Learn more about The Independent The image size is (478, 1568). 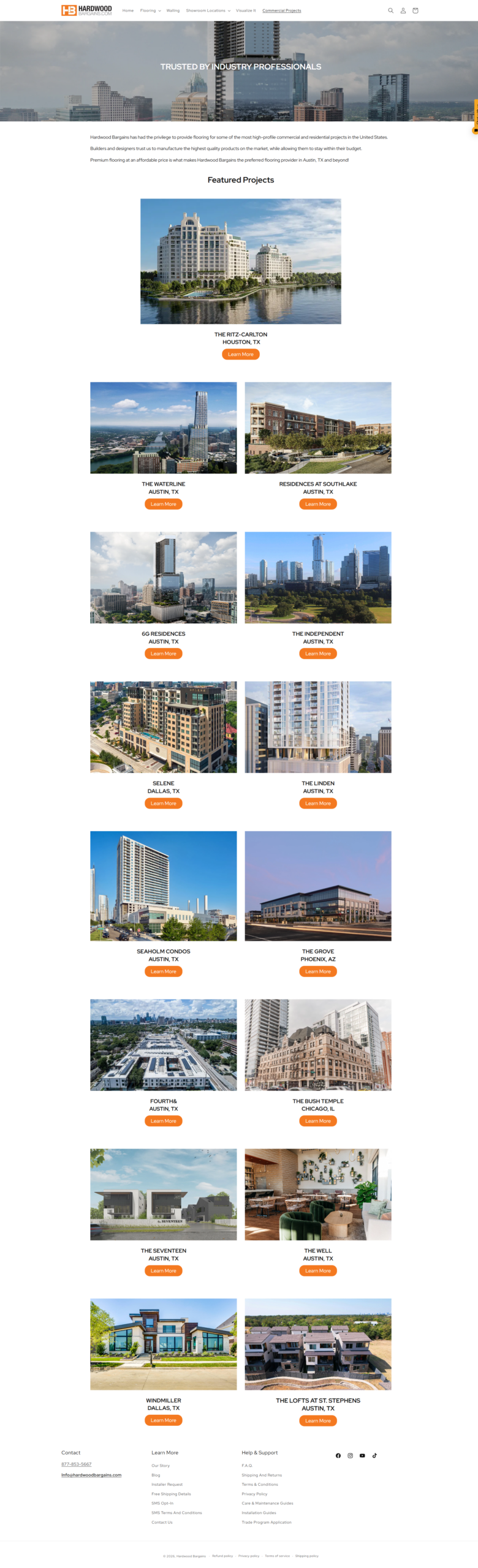coord(317,654)
